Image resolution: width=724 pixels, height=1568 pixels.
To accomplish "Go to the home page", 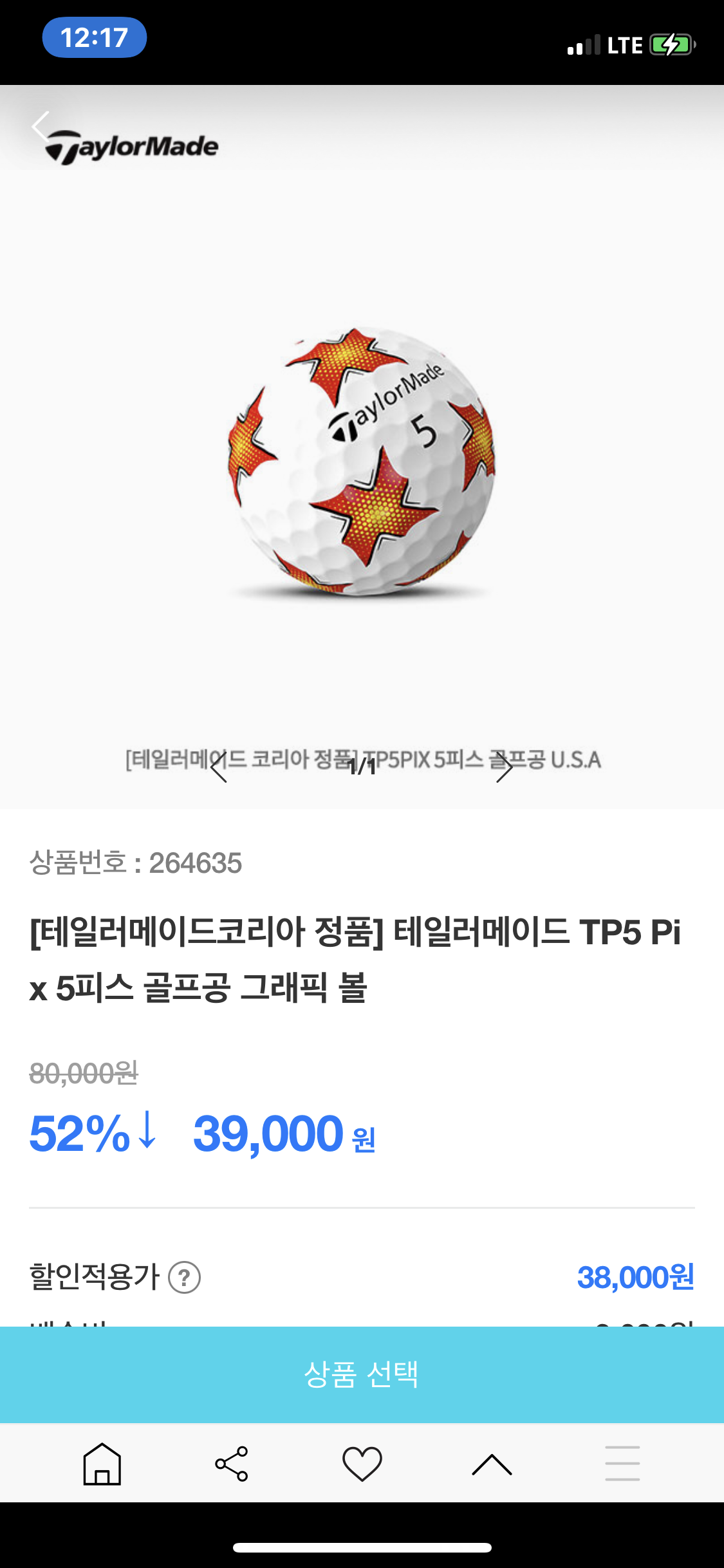I will (x=102, y=1464).
